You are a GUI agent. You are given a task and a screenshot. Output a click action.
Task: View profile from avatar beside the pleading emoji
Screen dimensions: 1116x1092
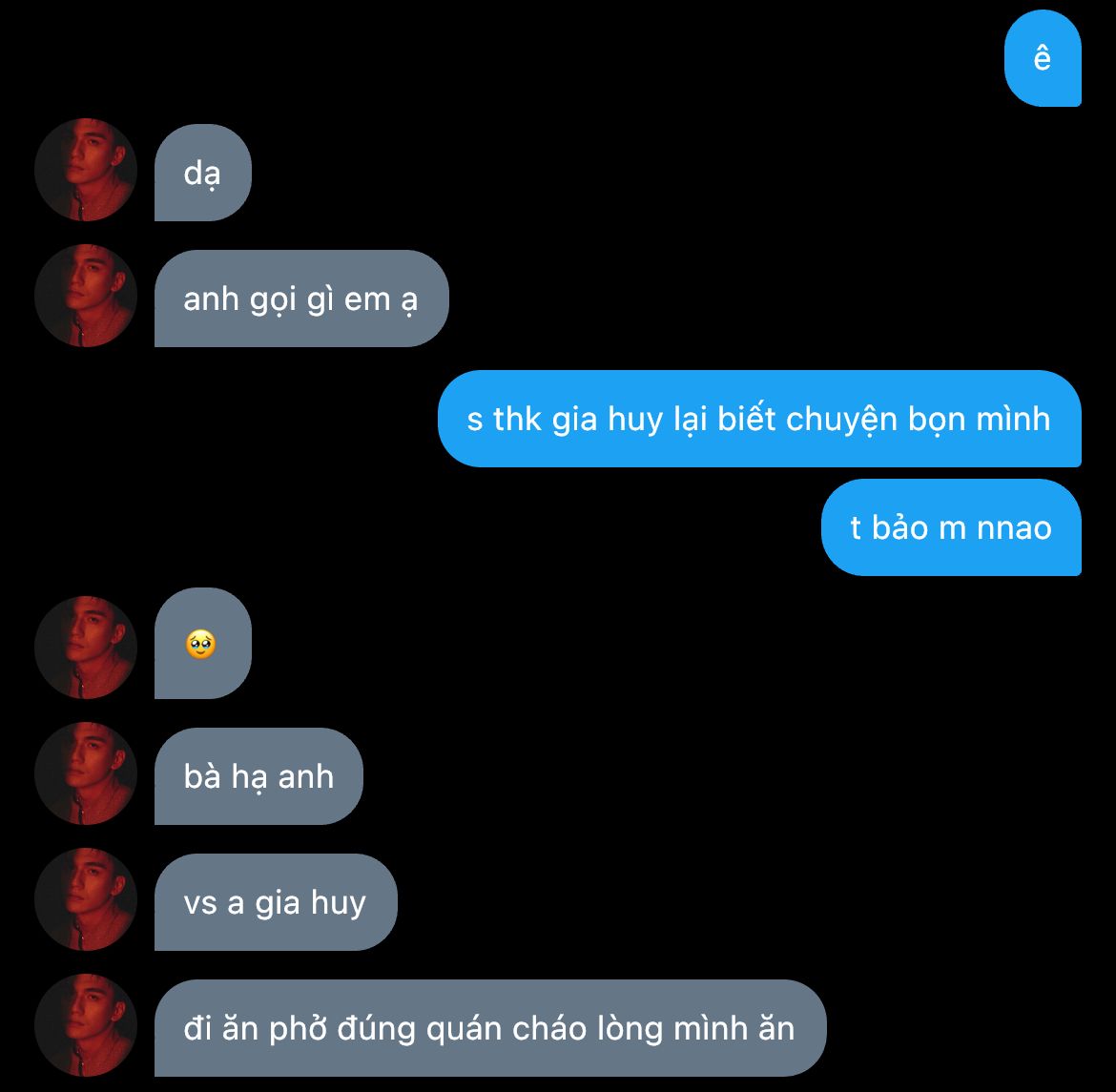pos(86,648)
